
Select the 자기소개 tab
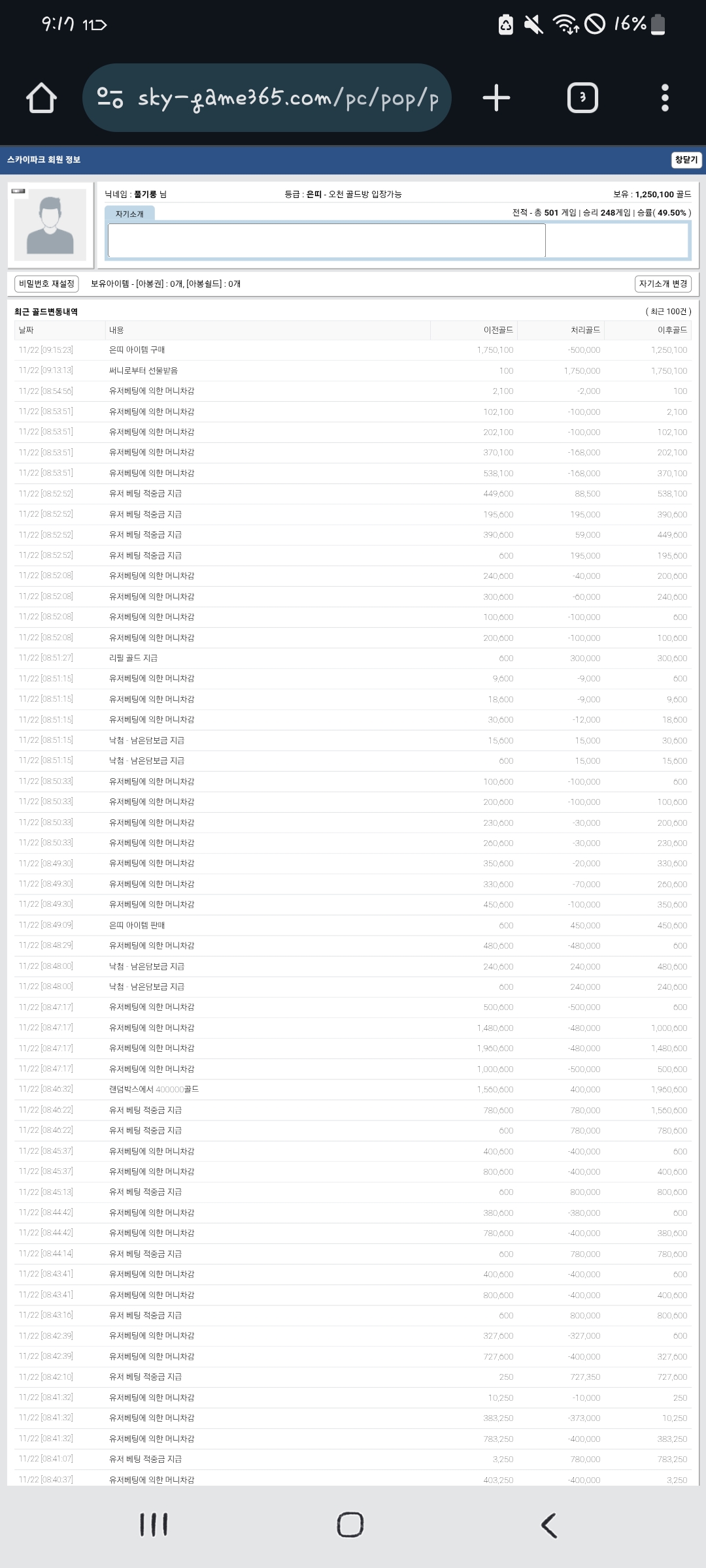(x=129, y=214)
